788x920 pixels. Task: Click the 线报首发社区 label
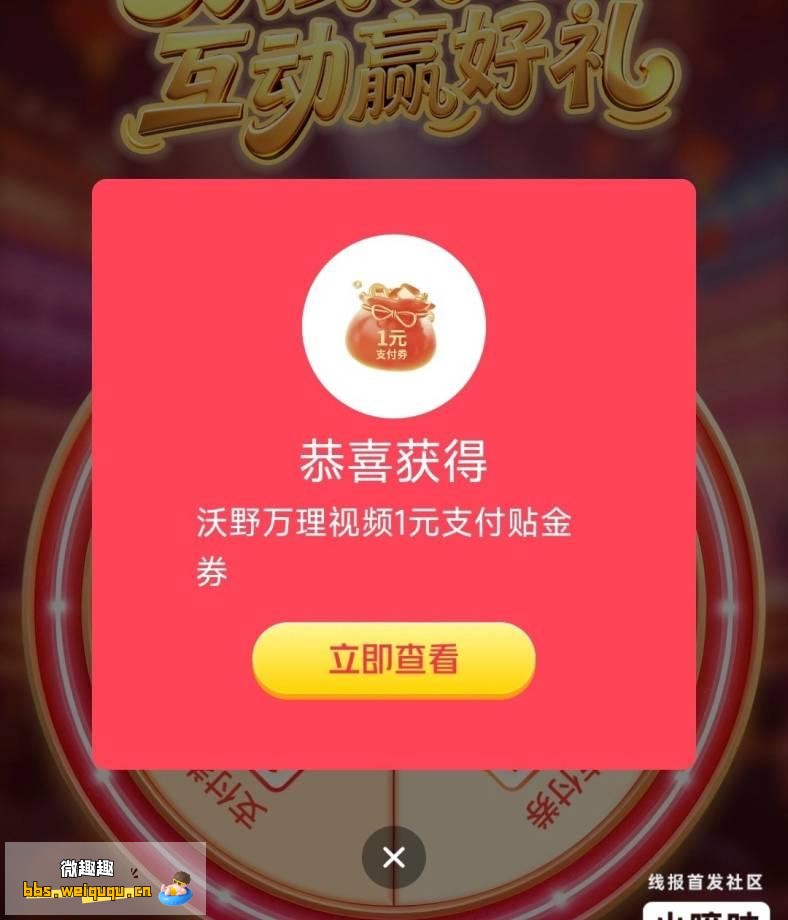[x=706, y=880]
